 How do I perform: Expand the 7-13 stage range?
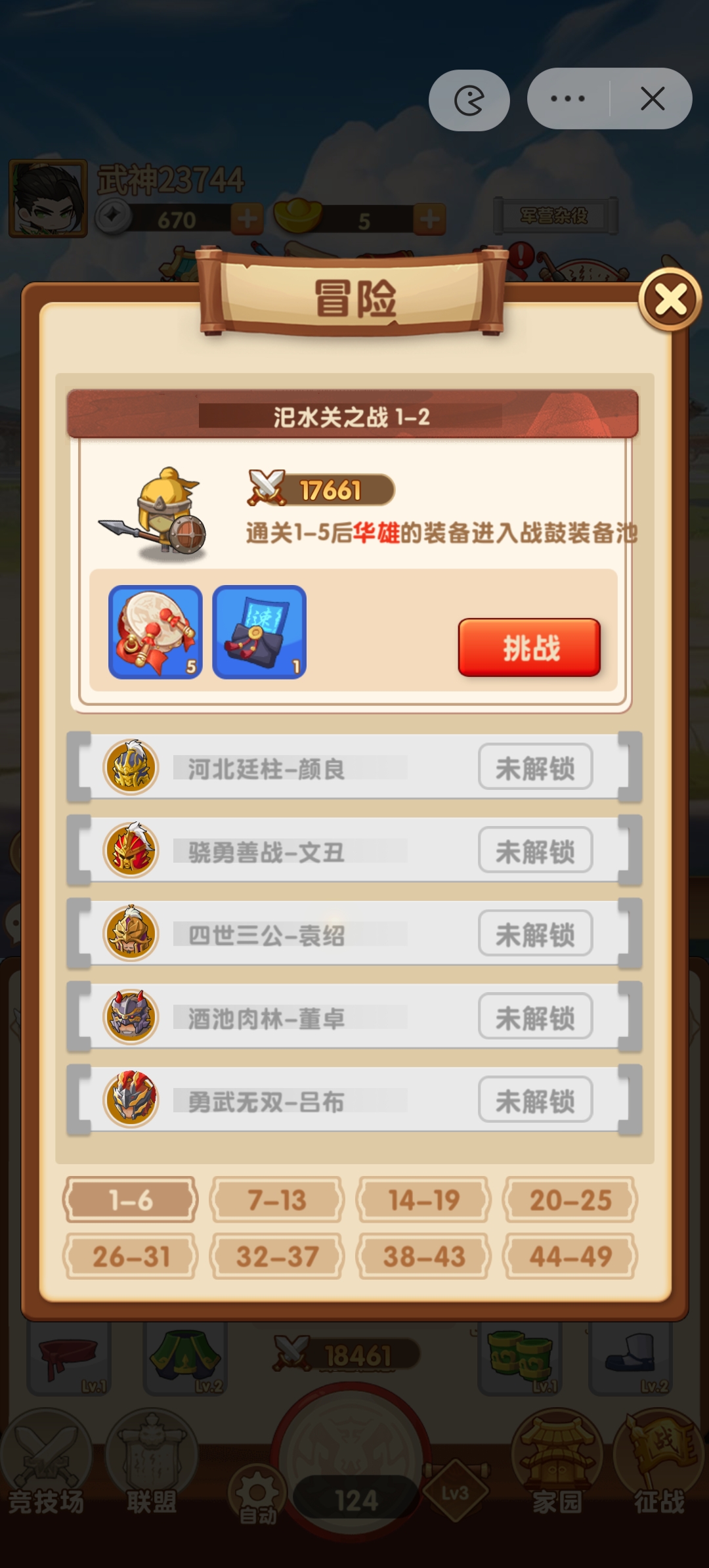tap(276, 1199)
